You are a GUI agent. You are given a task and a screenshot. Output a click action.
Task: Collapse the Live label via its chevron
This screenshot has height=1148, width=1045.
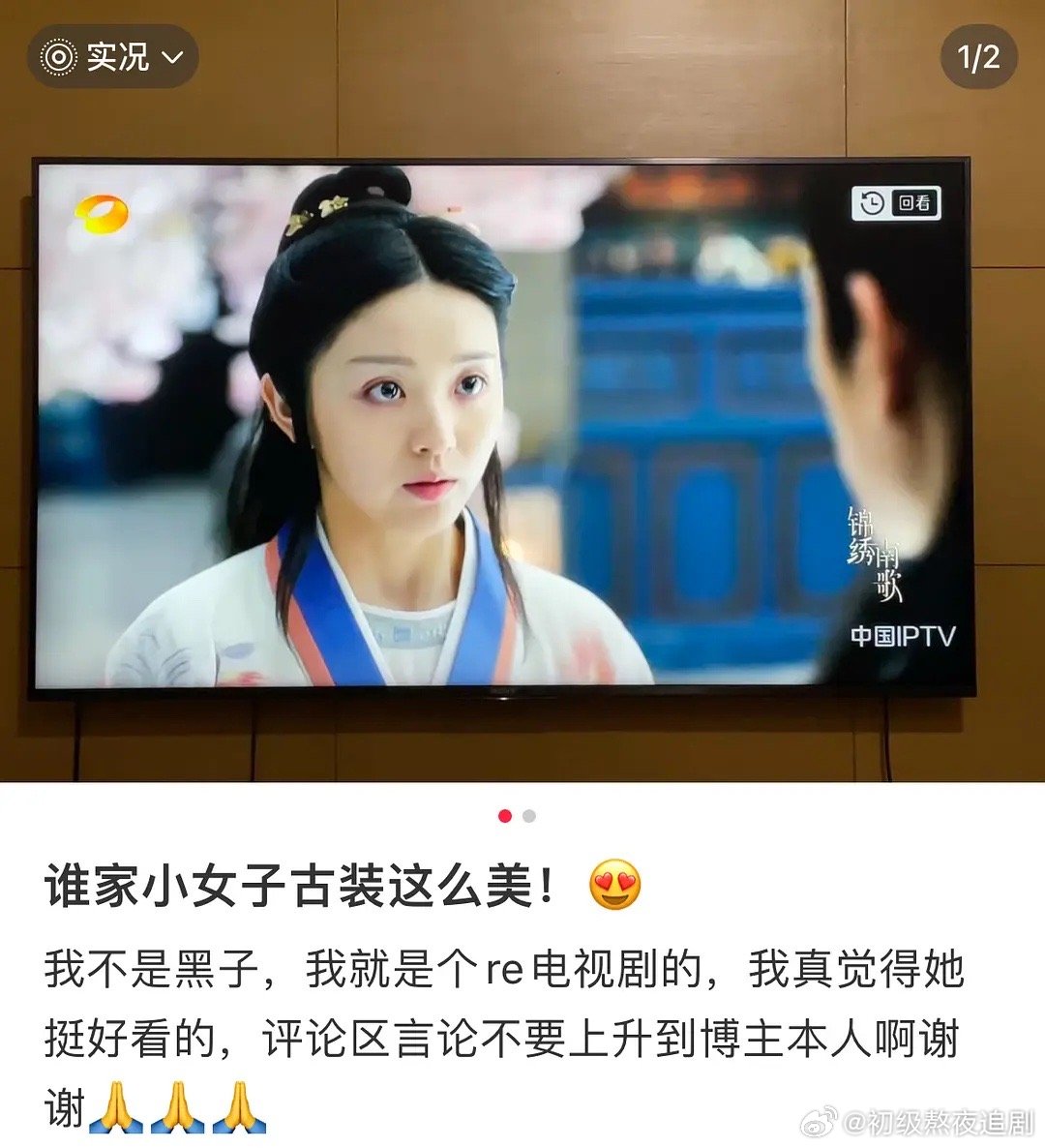170,57
